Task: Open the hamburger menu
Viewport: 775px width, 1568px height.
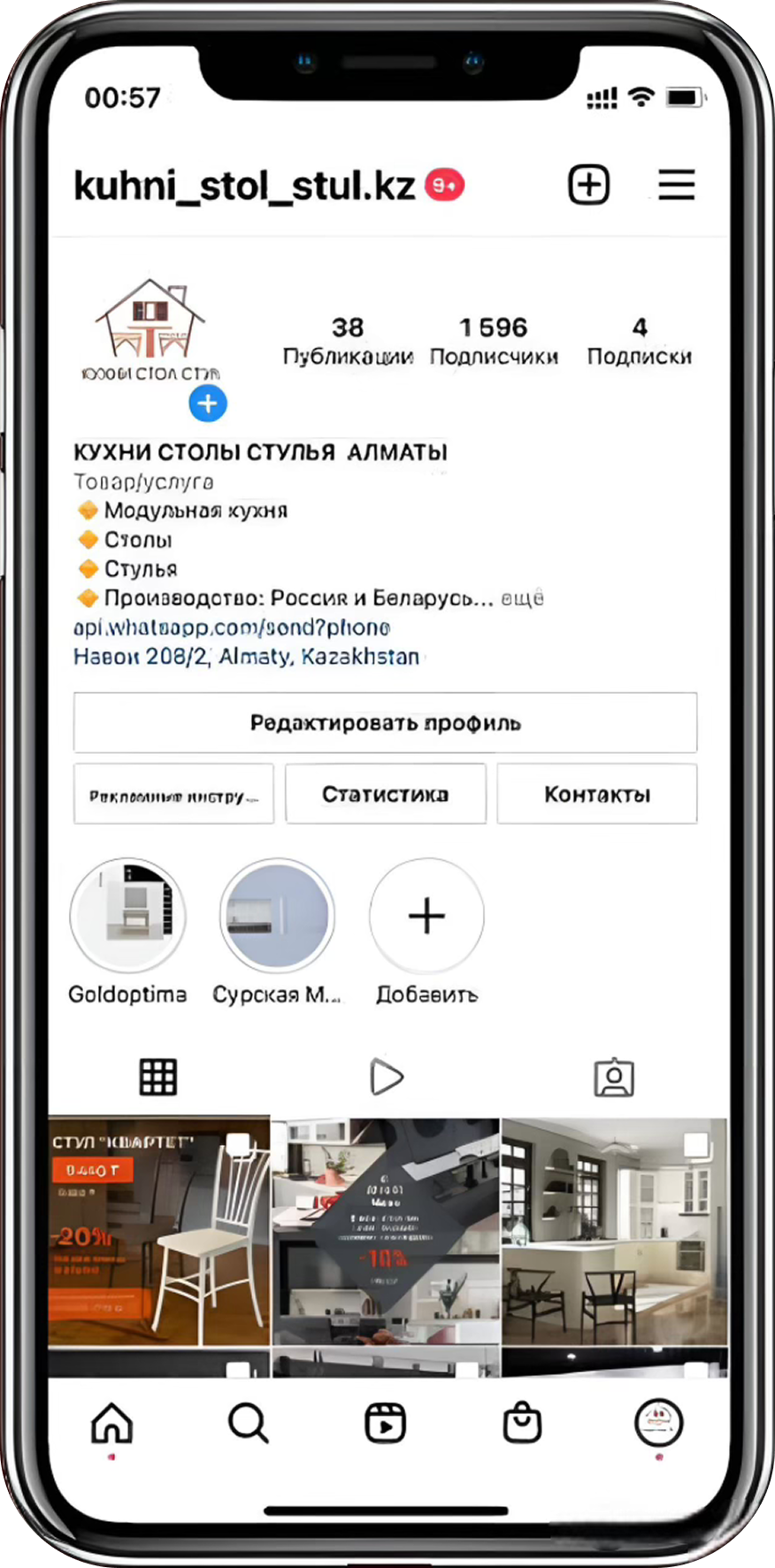Action: [x=677, y=185]
